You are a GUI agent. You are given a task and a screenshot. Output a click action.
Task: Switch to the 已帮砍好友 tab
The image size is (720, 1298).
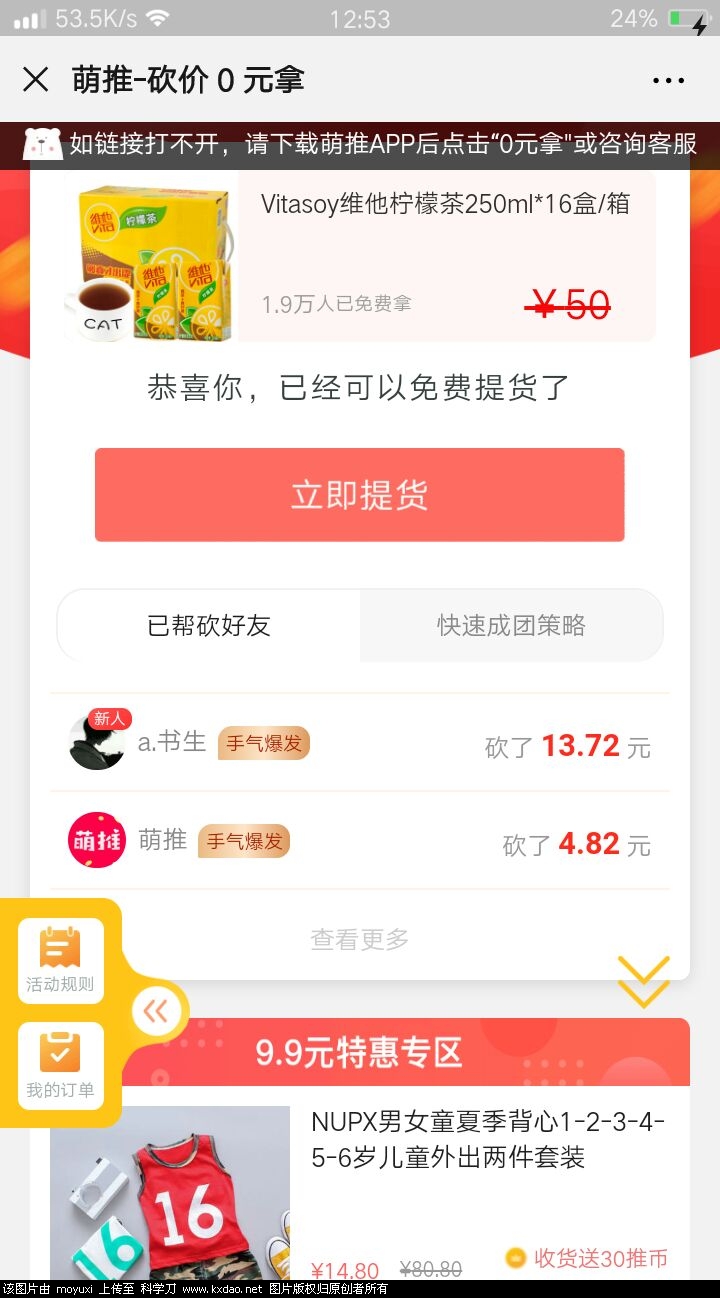click(x=209, y=626)
